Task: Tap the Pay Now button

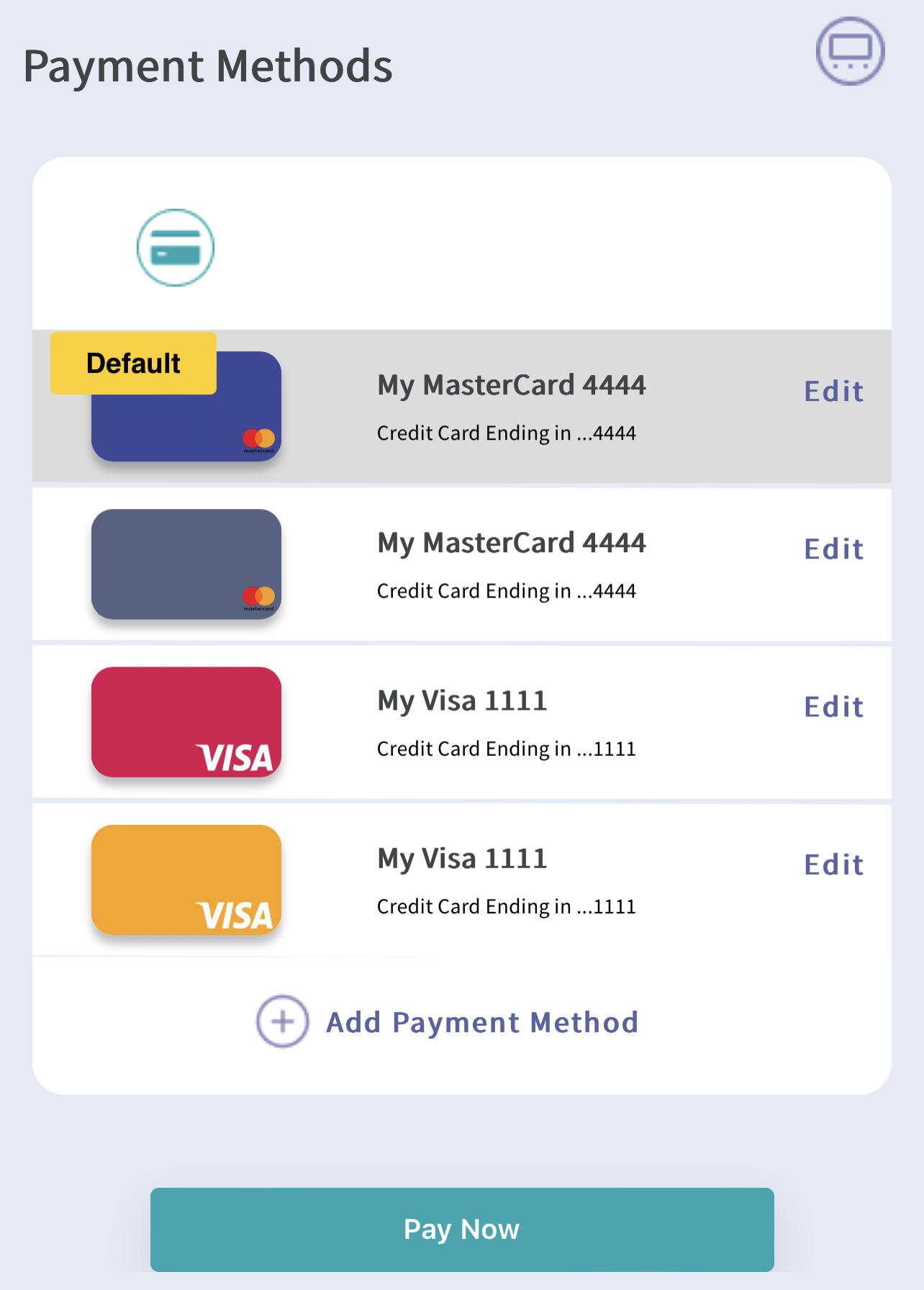Action: (x=462, y=1229)
